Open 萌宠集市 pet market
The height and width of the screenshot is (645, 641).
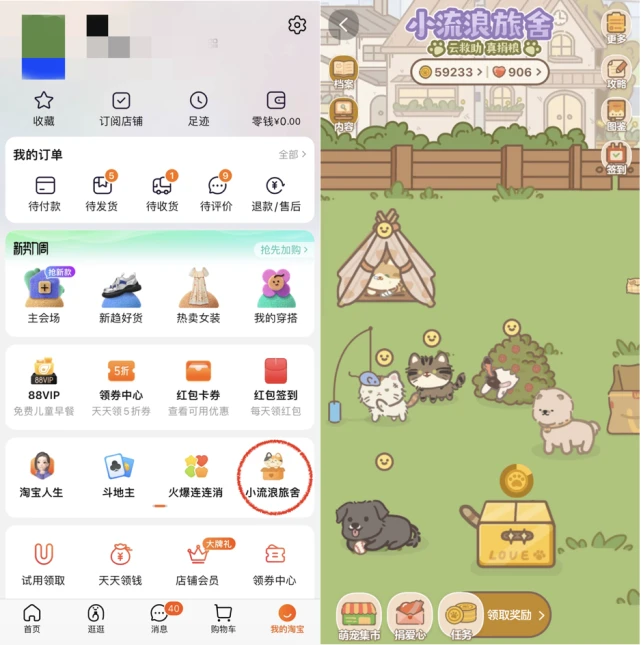point(359,616)
